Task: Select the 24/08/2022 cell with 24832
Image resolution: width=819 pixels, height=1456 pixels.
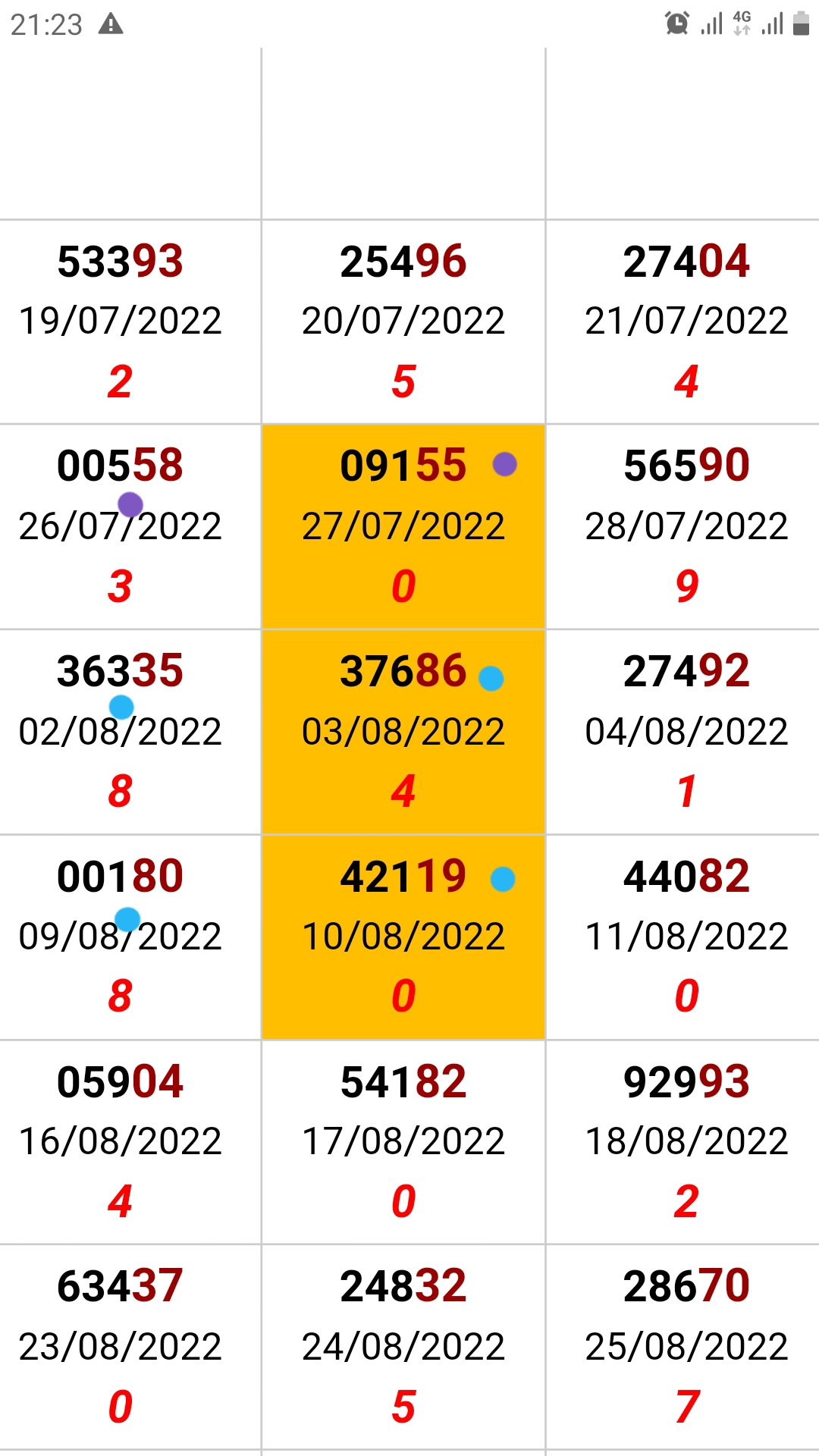Action: click(x=403, y=1346)
